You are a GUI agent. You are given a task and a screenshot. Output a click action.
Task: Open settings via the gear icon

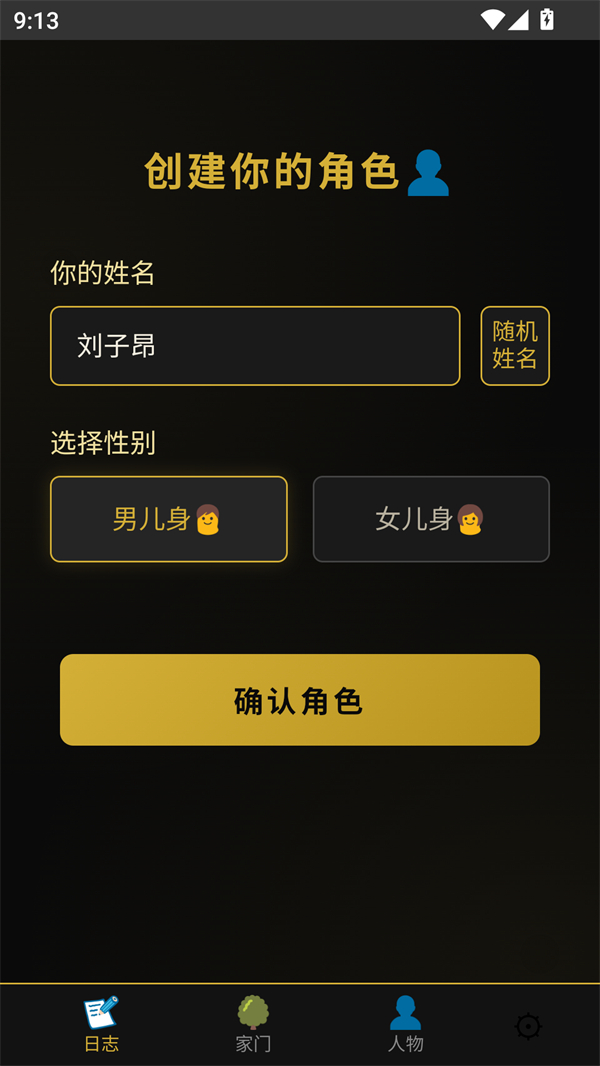528,1026
